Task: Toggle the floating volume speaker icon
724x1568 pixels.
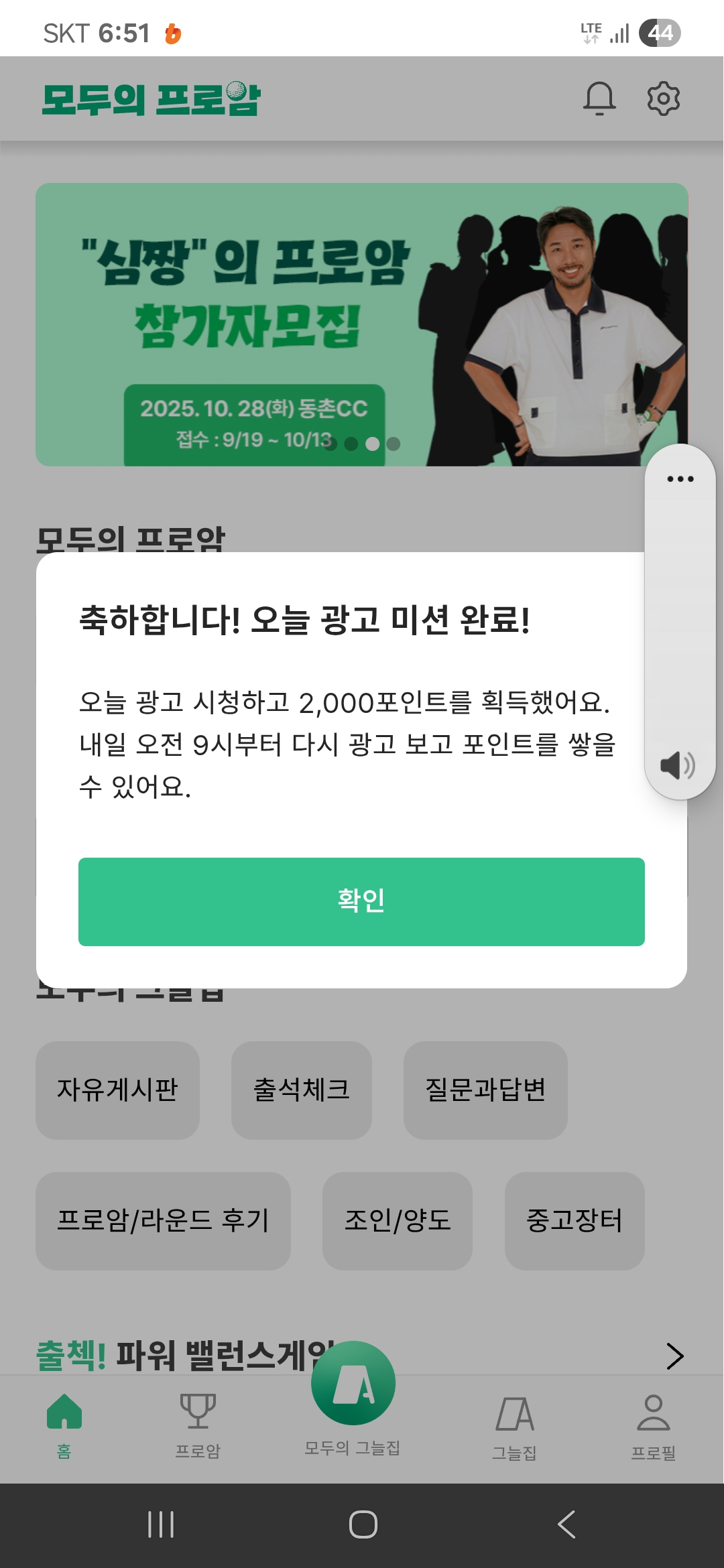Action: coord(677,765)
